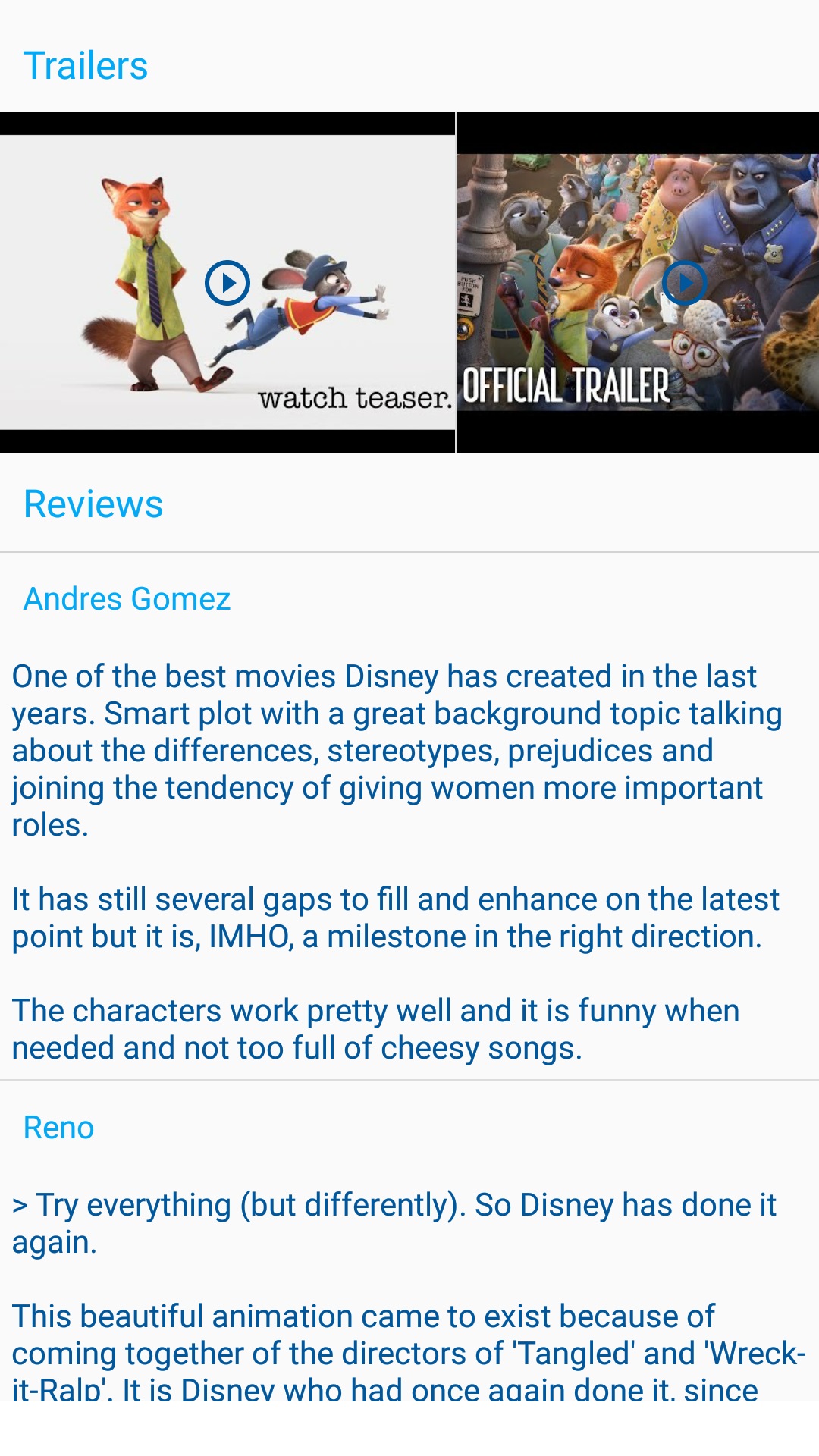Viewport: 819px width, 1456px height.
Task: Play the 'watch teaser' trailer
Action: (x=227, y=283)
